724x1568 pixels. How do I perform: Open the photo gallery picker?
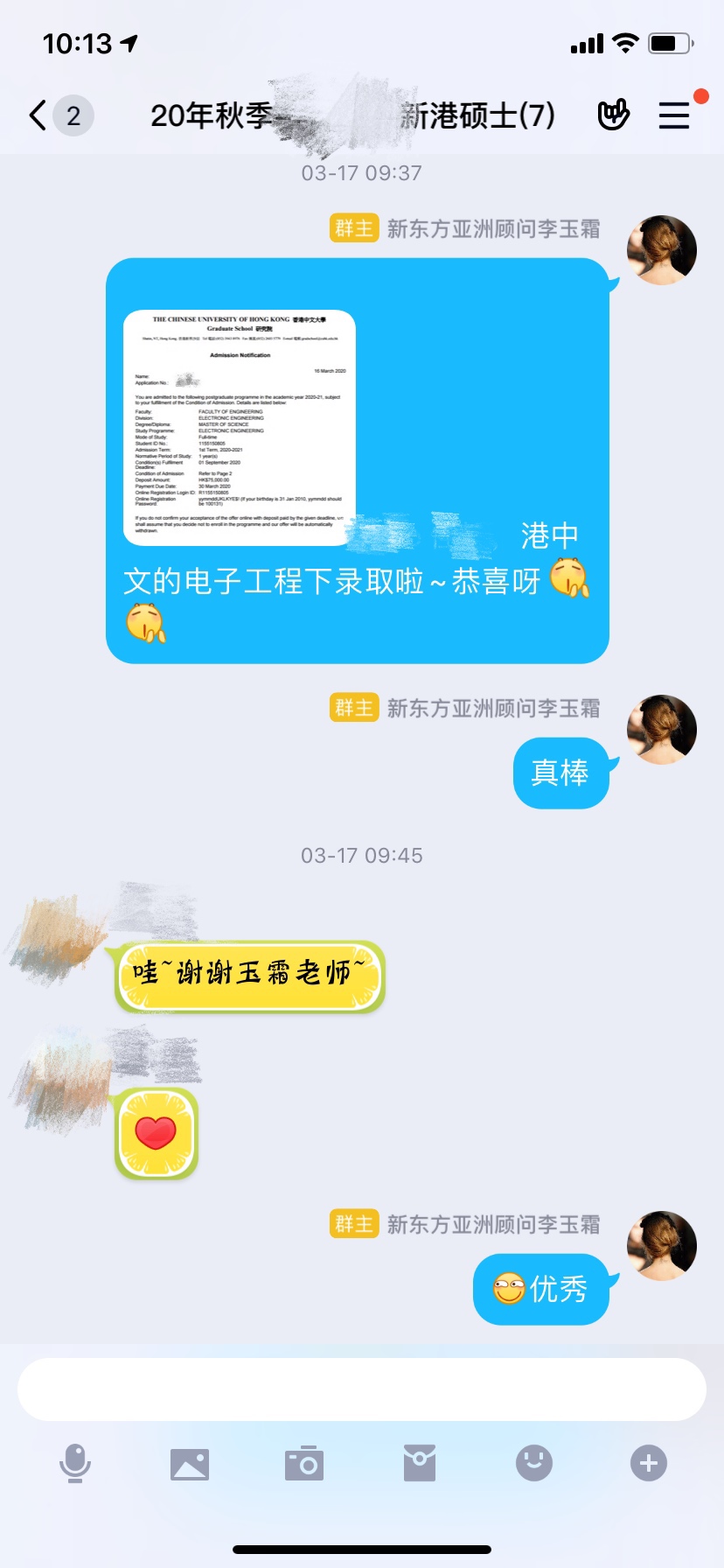190,1464
